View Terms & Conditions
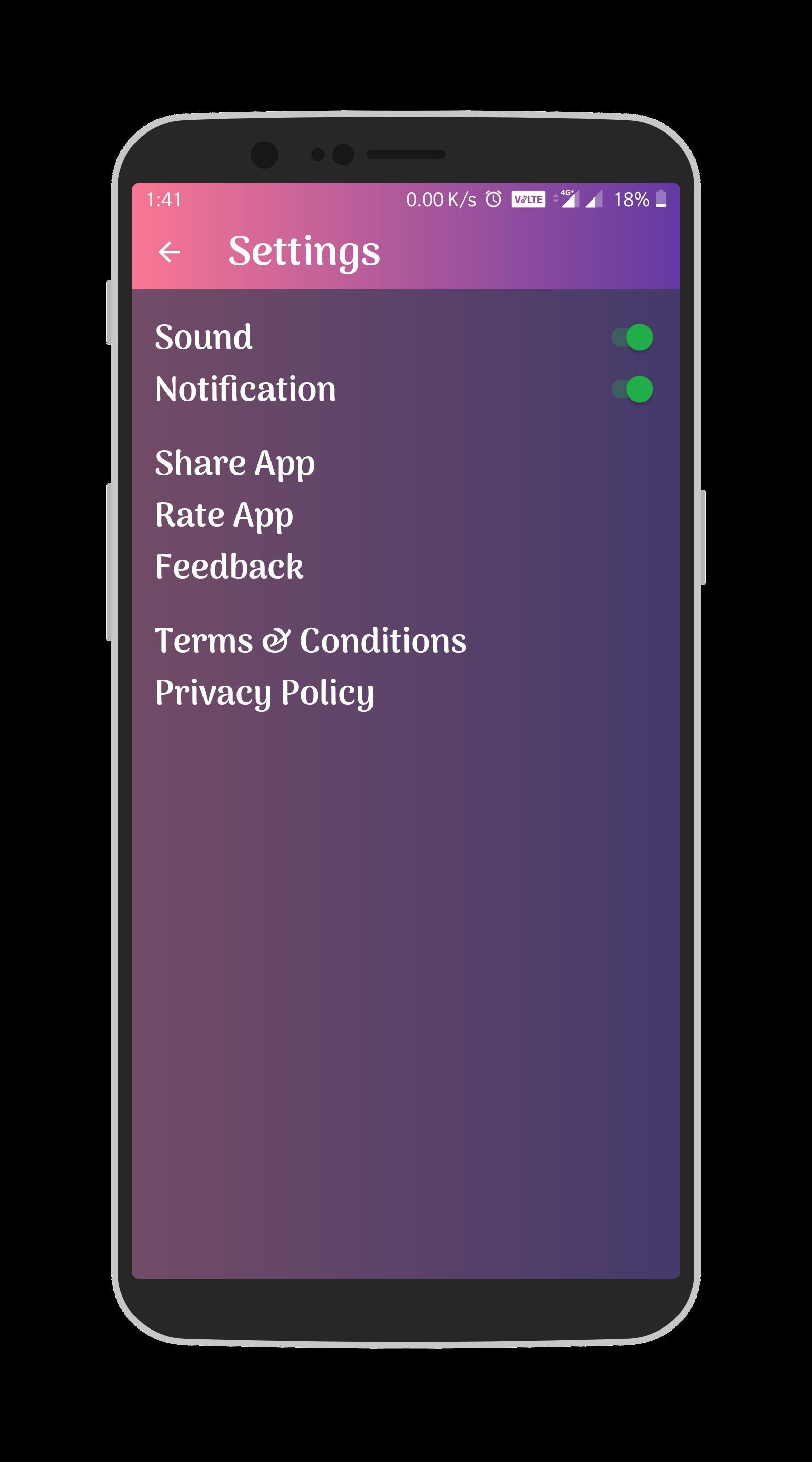 coord(311,641)
